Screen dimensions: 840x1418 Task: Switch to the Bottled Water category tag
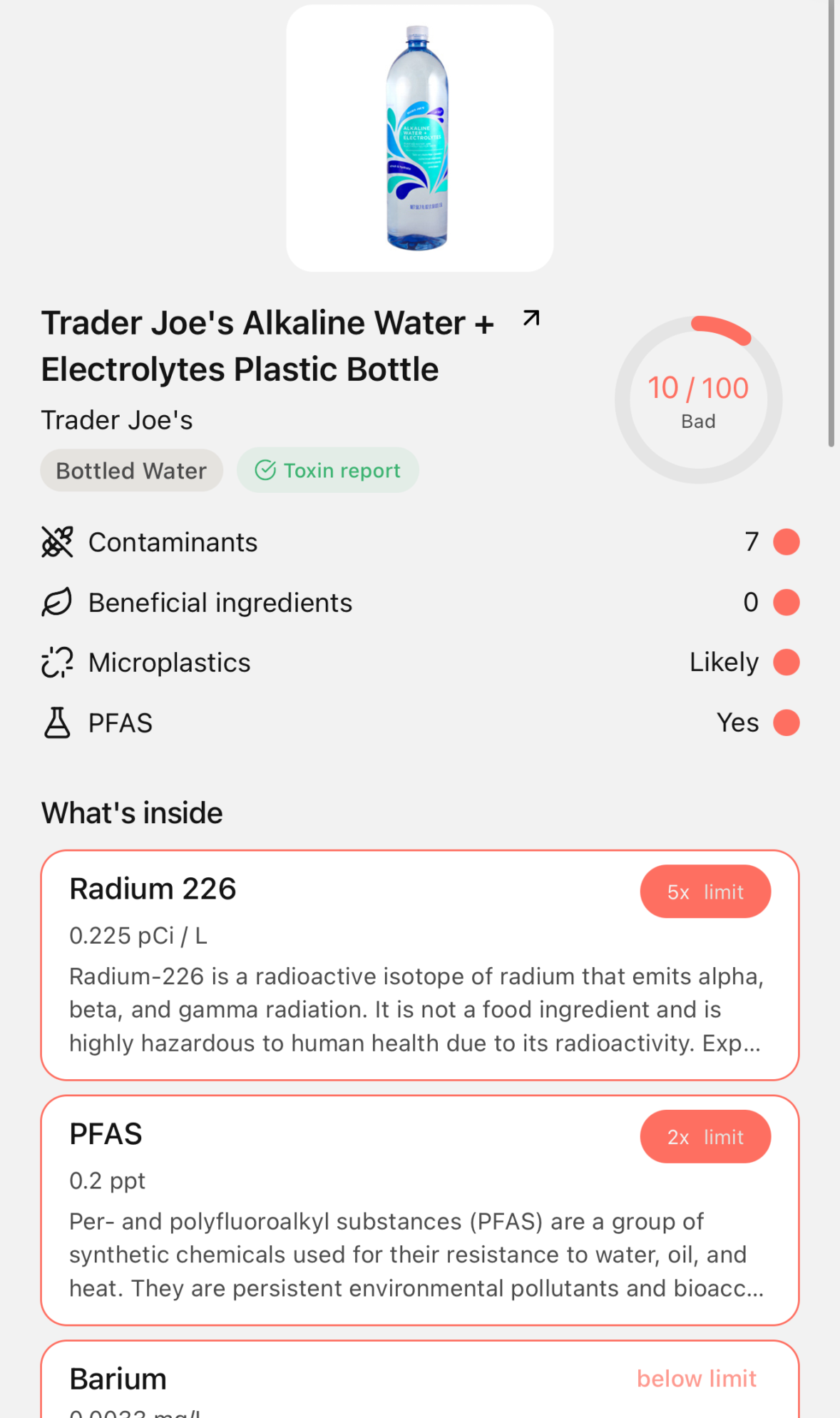pyautogui.click(x=131, y=470)
